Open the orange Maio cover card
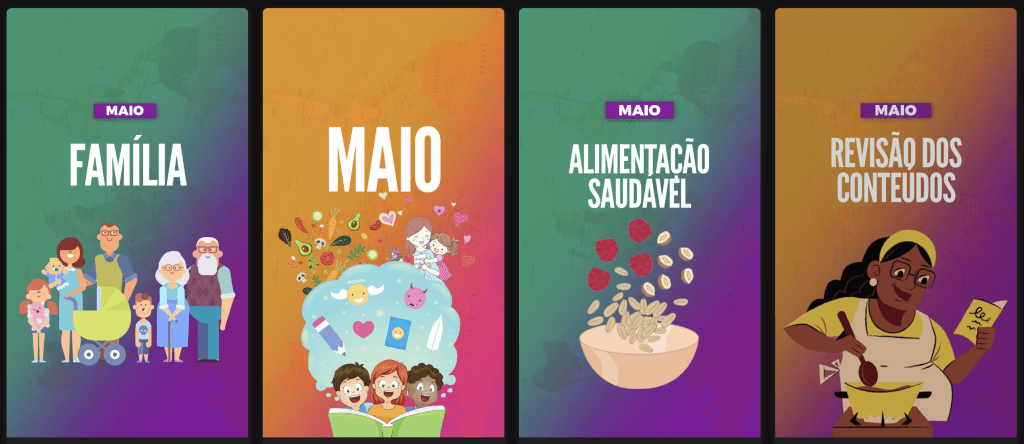Image resolution: width=1024 pixels, height=444 pixels. tap(383, 222)
